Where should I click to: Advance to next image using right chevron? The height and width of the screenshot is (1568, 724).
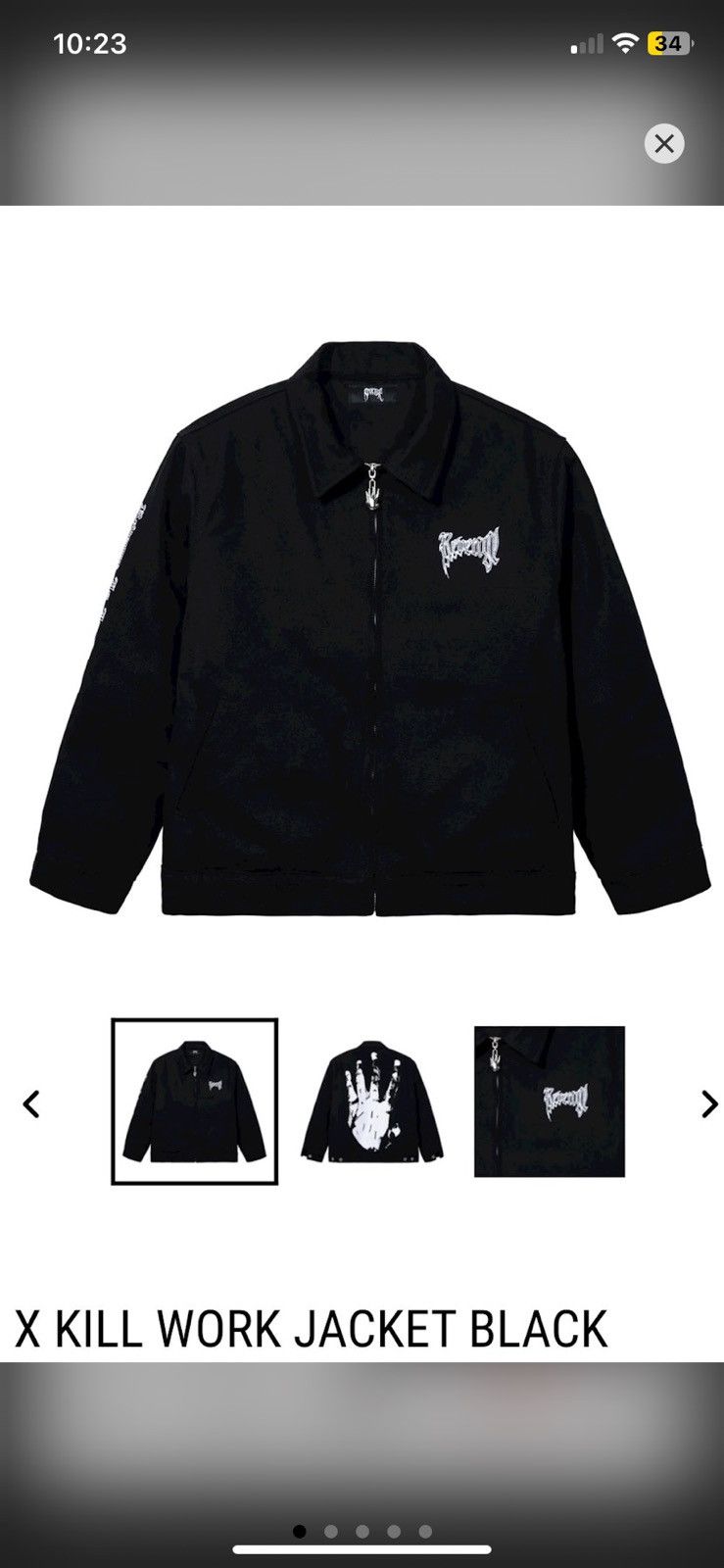point(709,1103)
